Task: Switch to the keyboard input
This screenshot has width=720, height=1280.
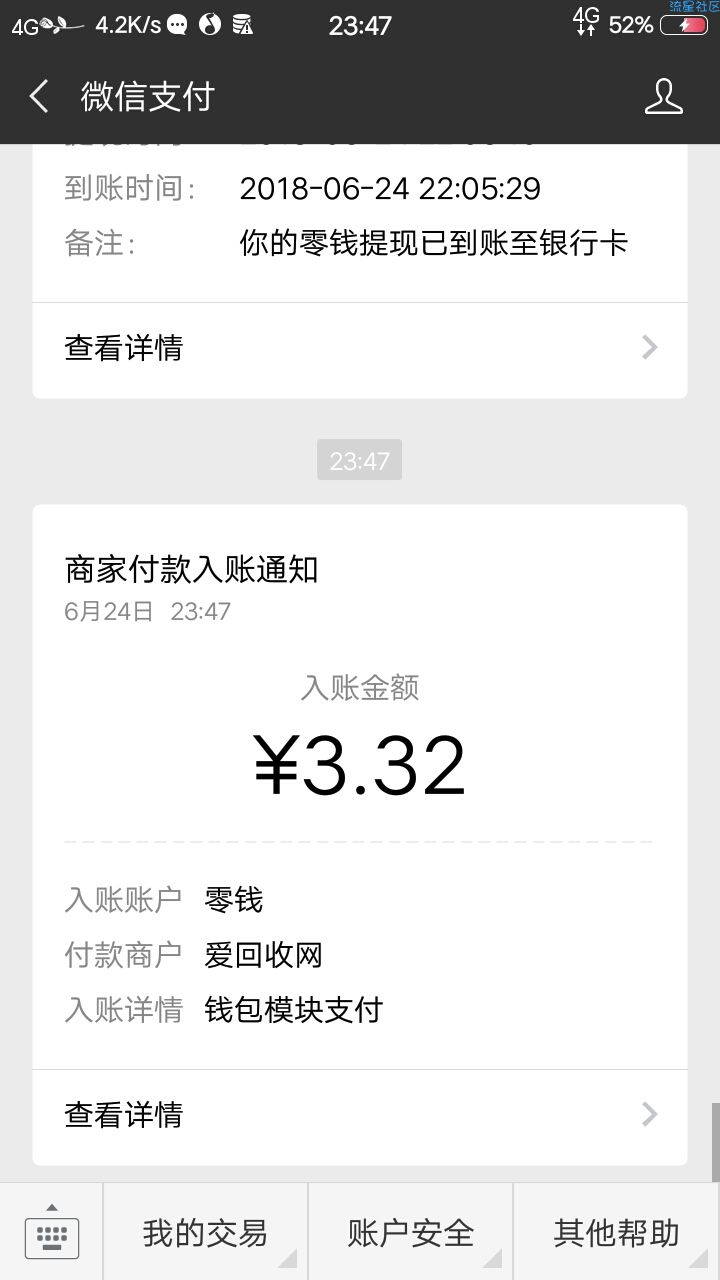Action: point(51,1232)
